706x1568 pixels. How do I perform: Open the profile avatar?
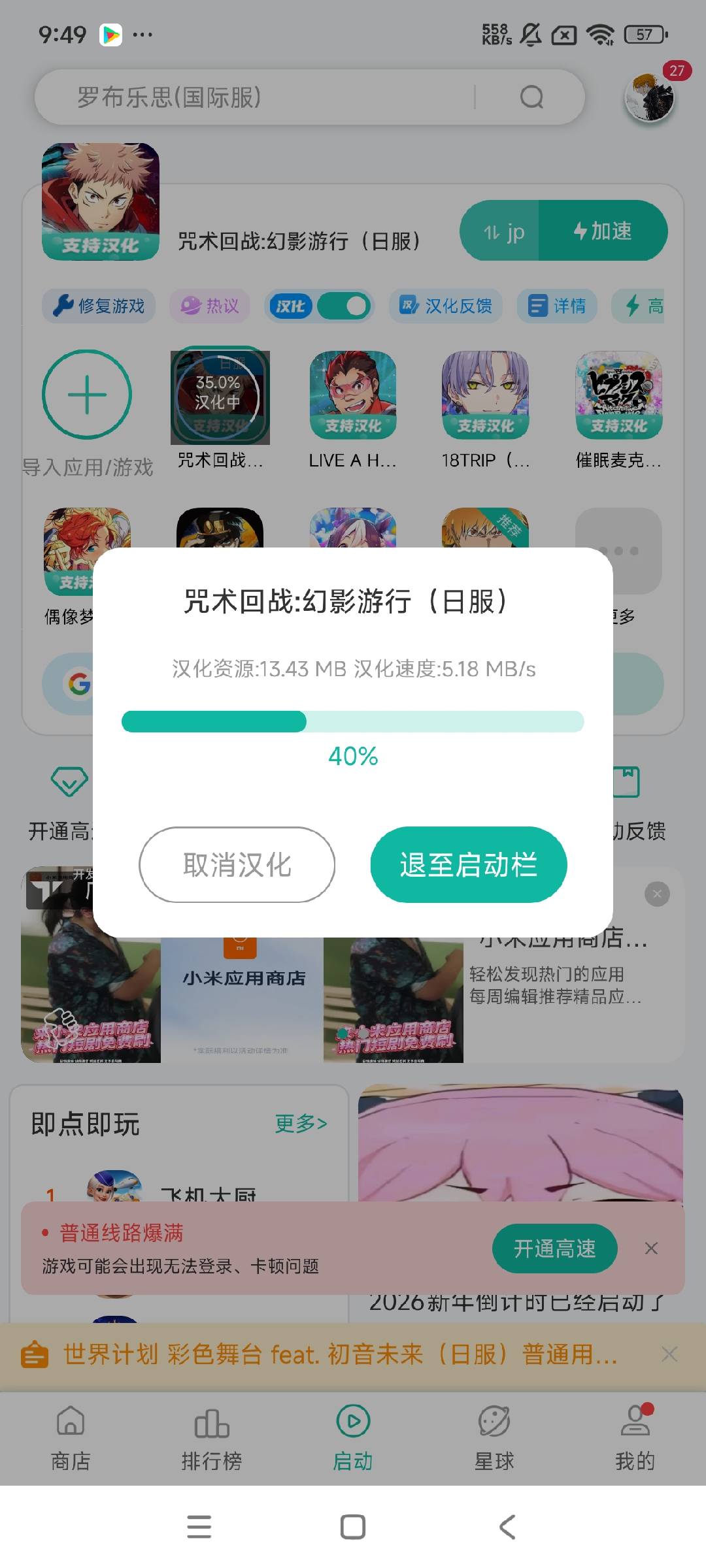(649, 98)
